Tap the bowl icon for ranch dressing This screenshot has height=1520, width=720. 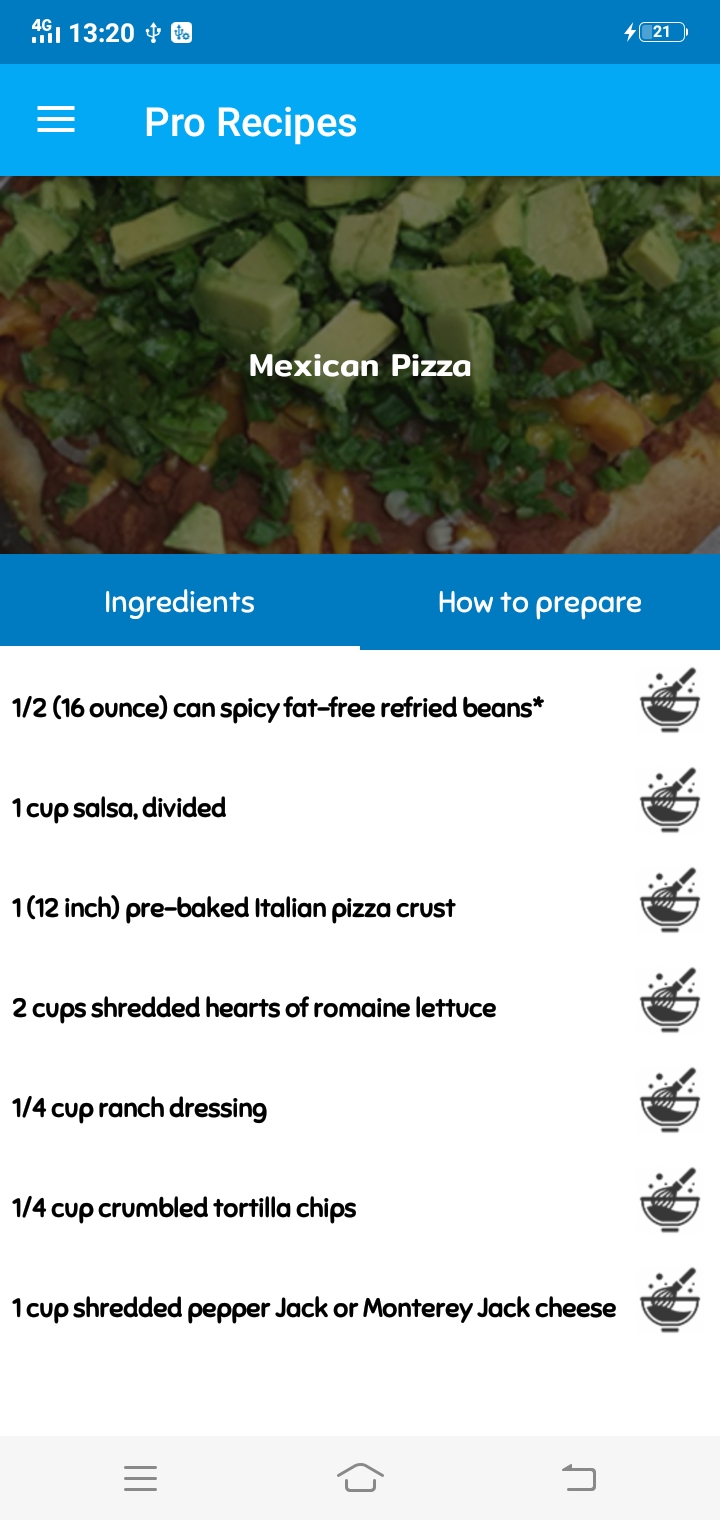pyautogui.click(x=668, y=1101)
